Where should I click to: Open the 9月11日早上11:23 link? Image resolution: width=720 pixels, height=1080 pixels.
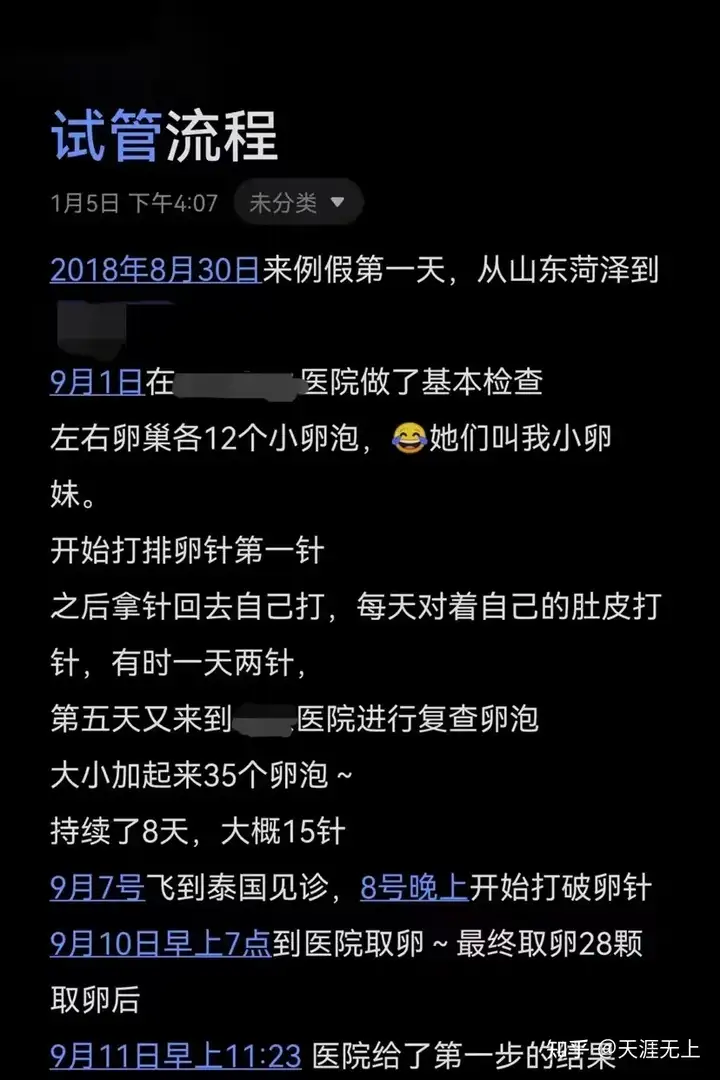(175, 1054)
